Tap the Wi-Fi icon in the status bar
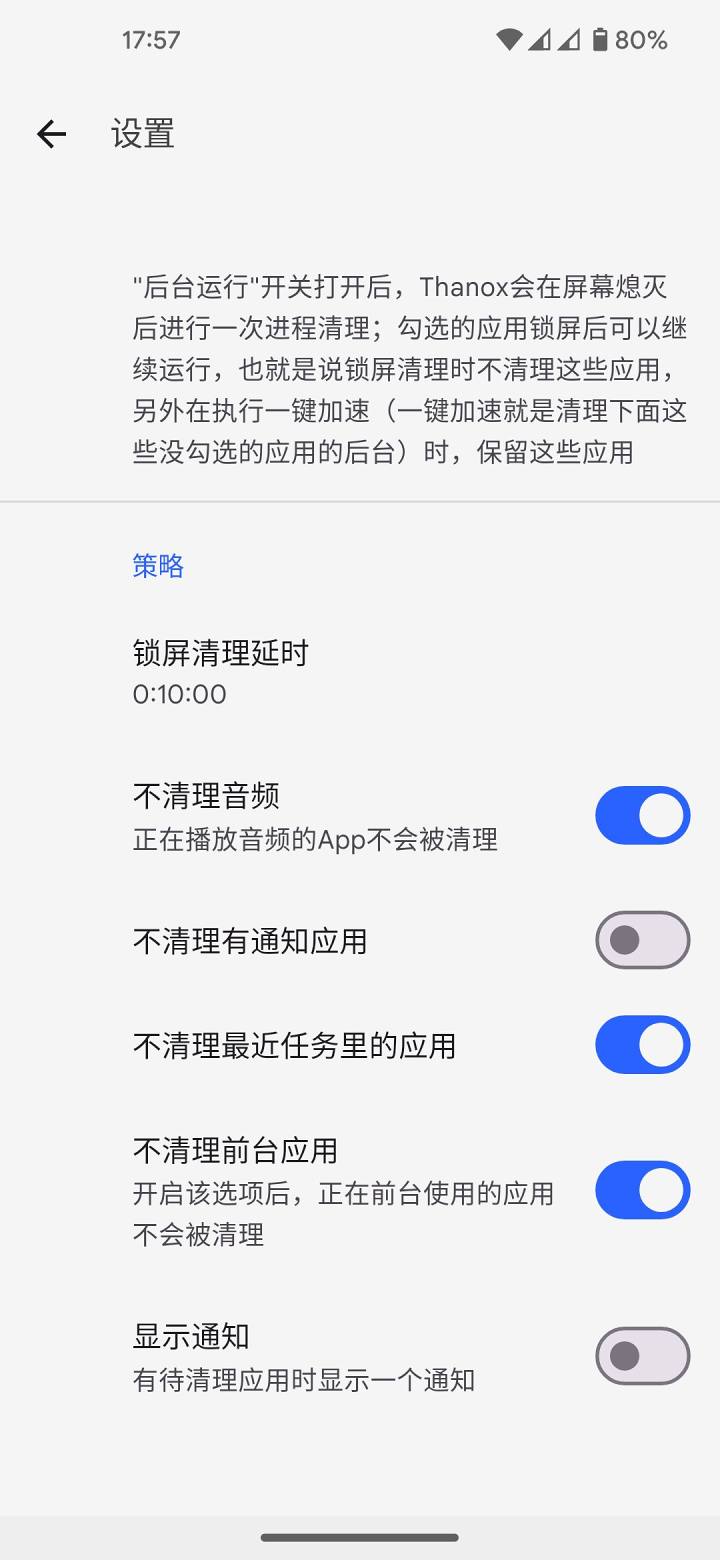The image size is (720, 1560). [510, 39]
